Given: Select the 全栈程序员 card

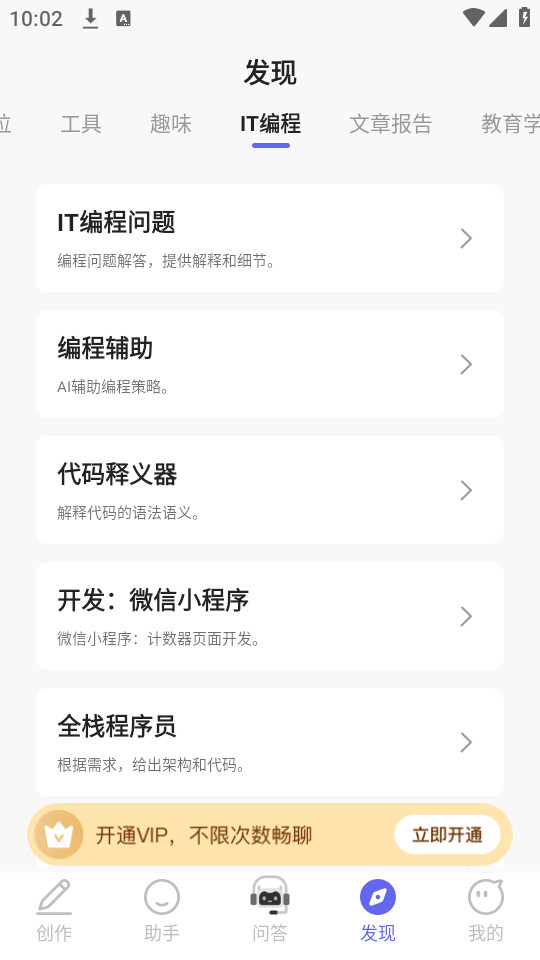Looking at the screenshot, I should point(270,742).
